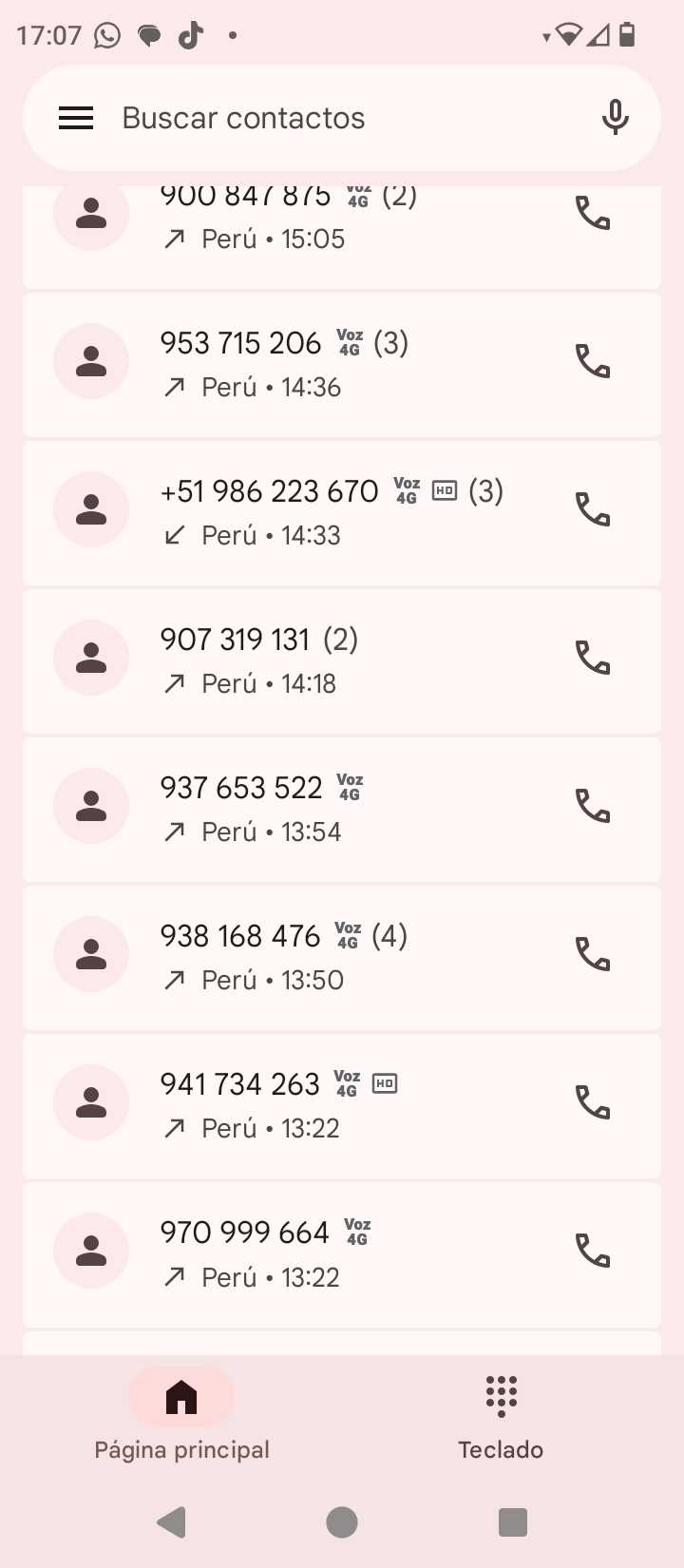Call 938 168 476 via phone icon

point(593,955)
